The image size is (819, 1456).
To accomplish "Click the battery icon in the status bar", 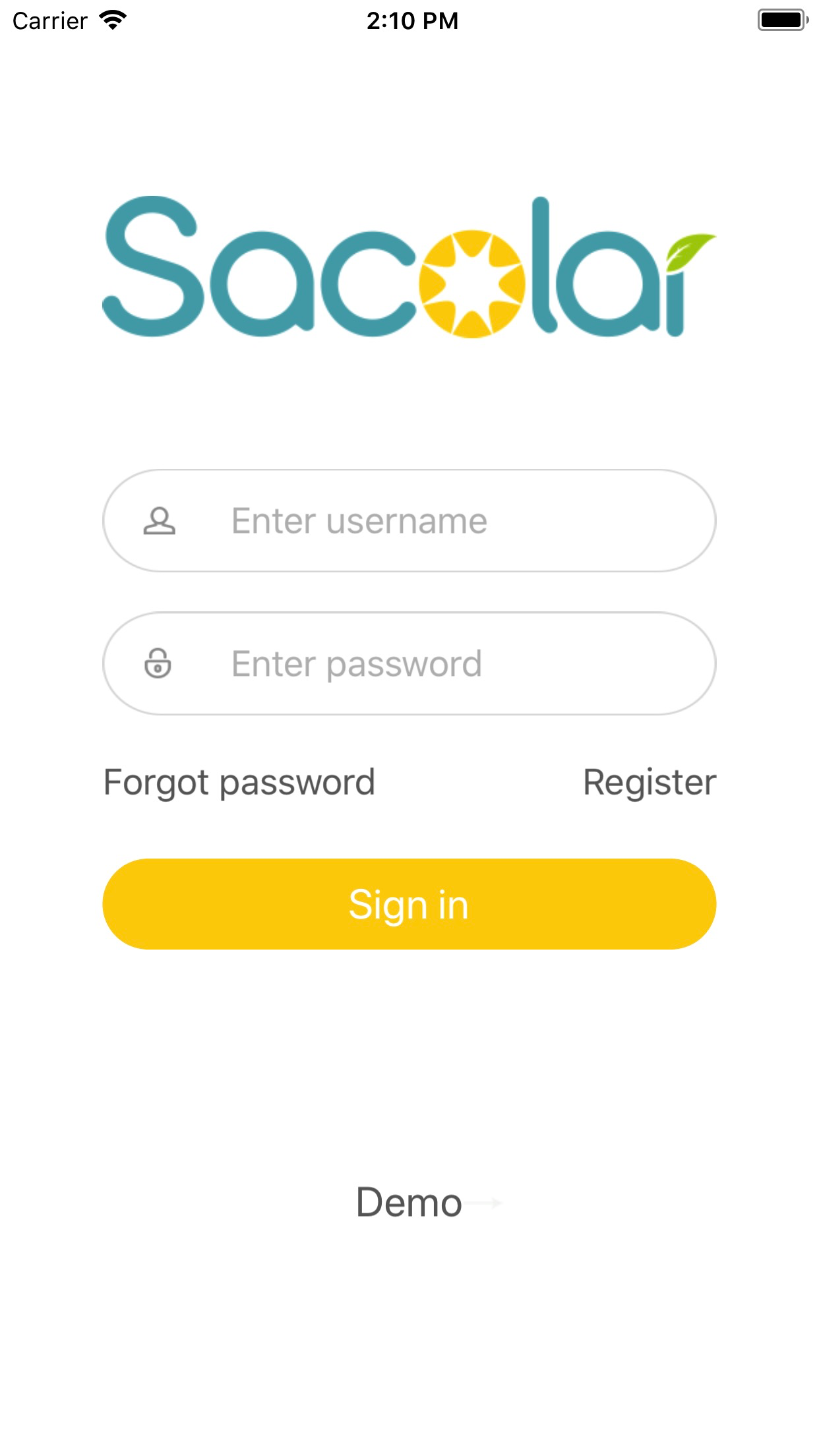I will click(781, 20).
